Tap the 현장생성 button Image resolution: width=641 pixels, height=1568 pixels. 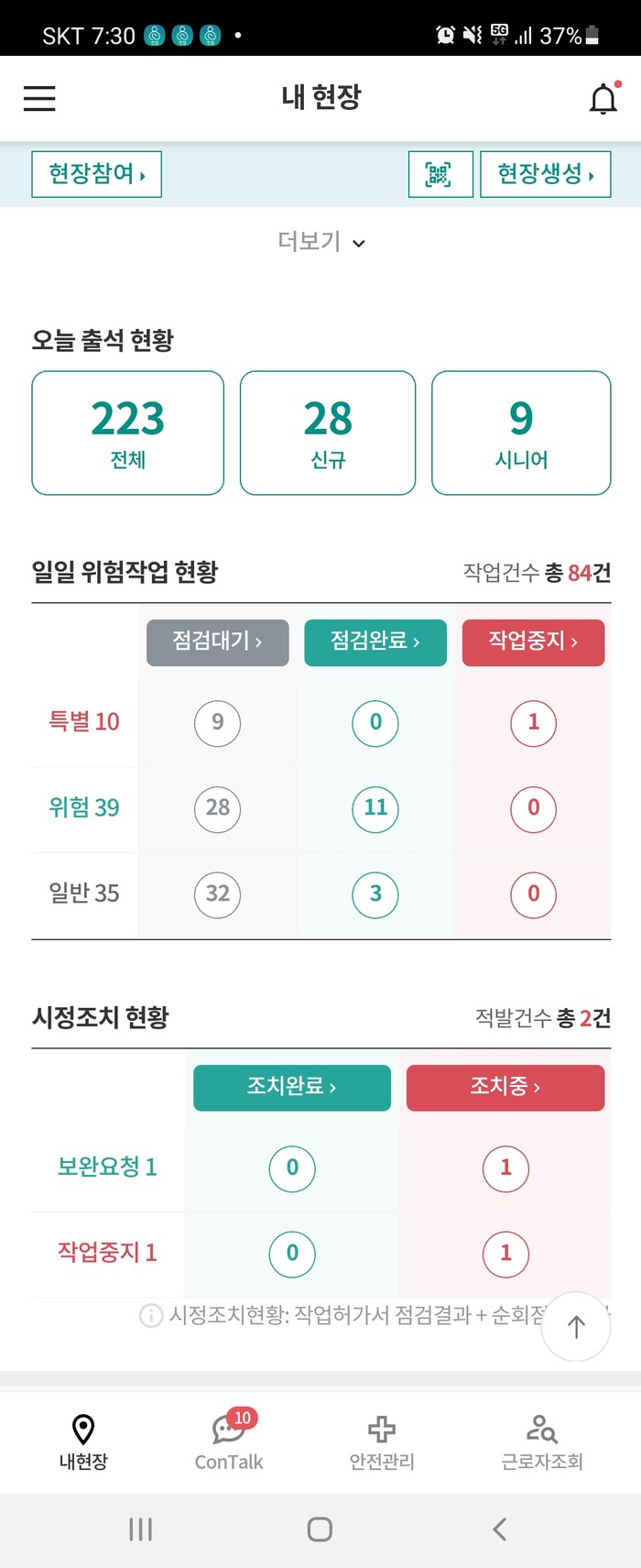point(545,174)
